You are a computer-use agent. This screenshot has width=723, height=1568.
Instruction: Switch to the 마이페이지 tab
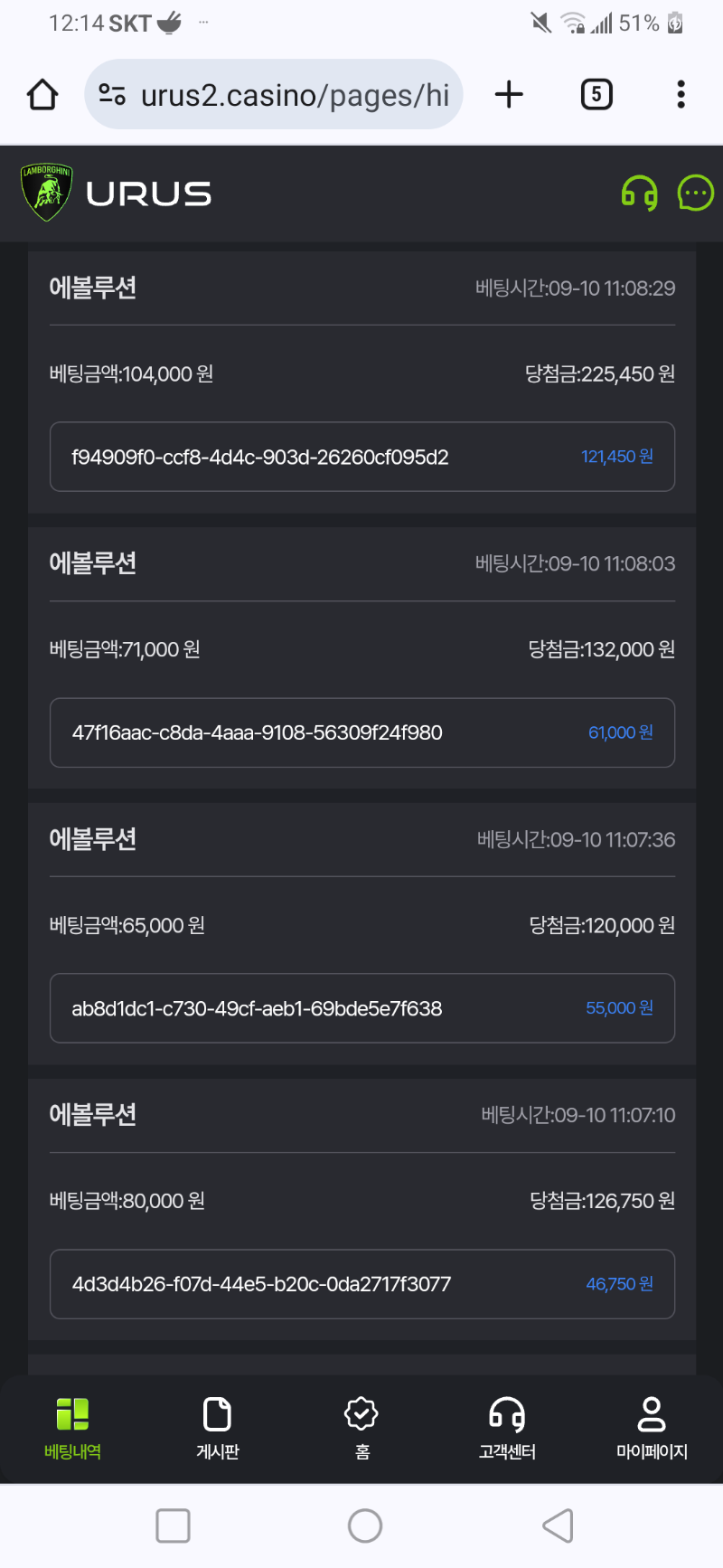[652, 1429]
